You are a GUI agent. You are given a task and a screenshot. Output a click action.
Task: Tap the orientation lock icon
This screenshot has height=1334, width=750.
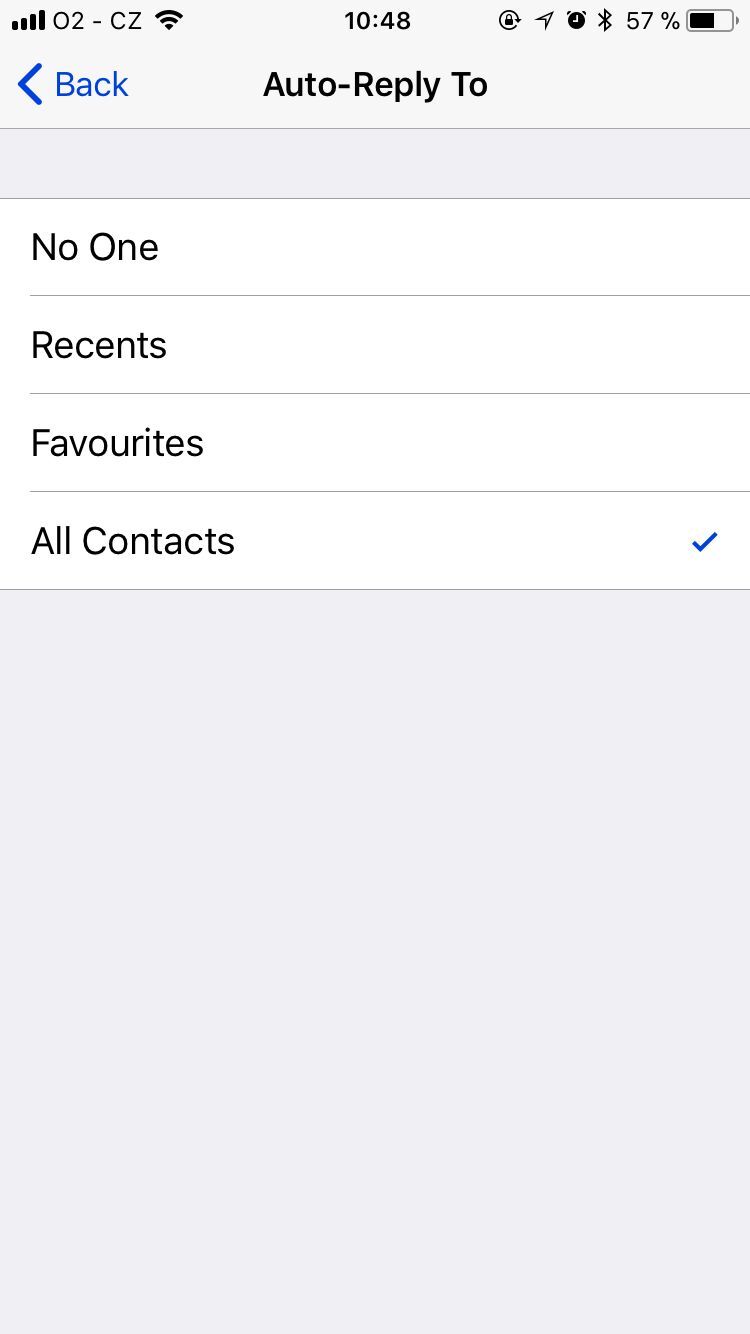pos(510,20)
